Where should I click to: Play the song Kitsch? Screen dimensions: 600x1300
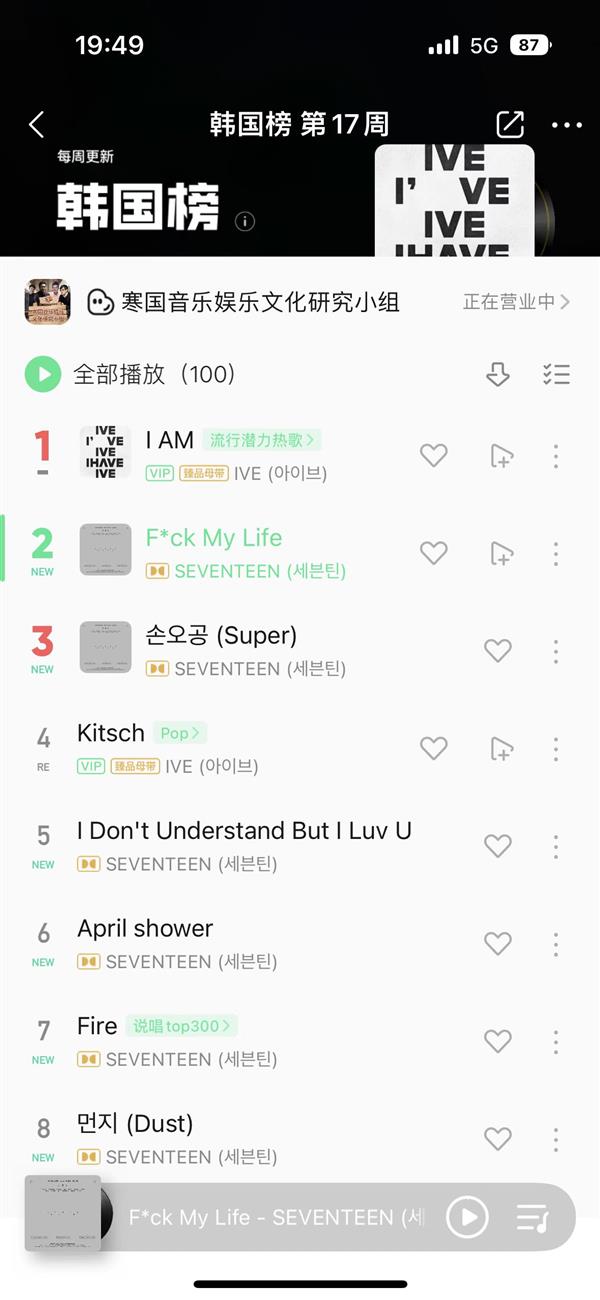pyautogui.click(x=111, y=733)
